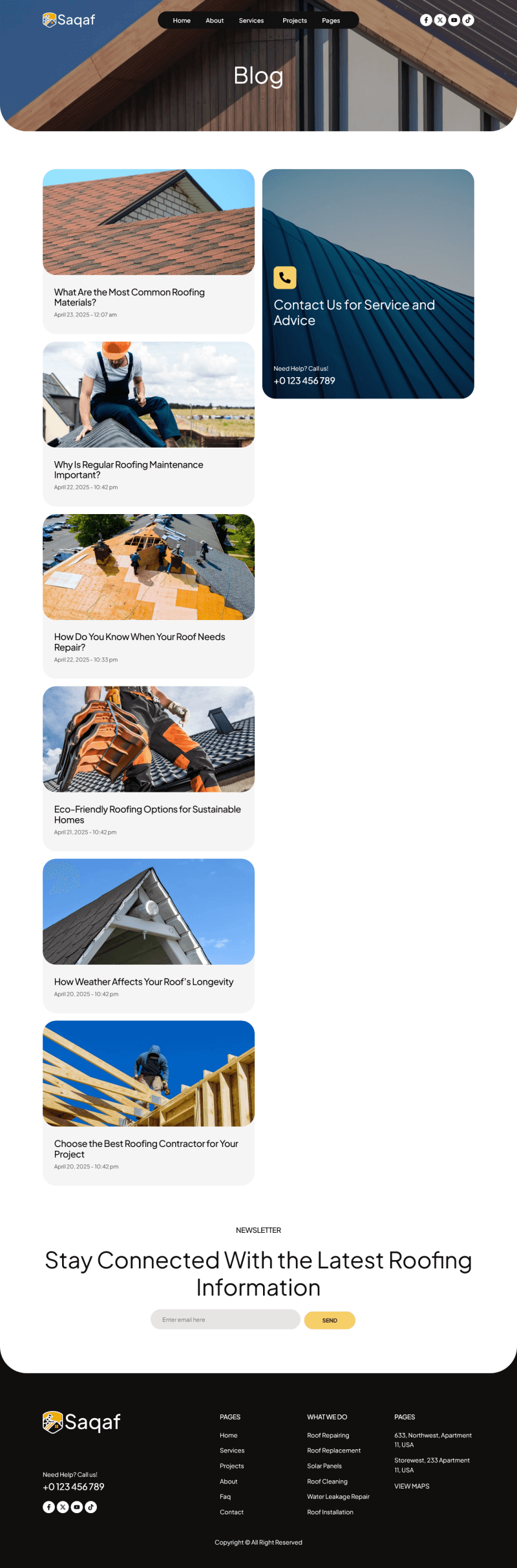Expand the Pages menu in the header
The width and height of the screenshot is (517, 1568).
click(x=331, y=21)
